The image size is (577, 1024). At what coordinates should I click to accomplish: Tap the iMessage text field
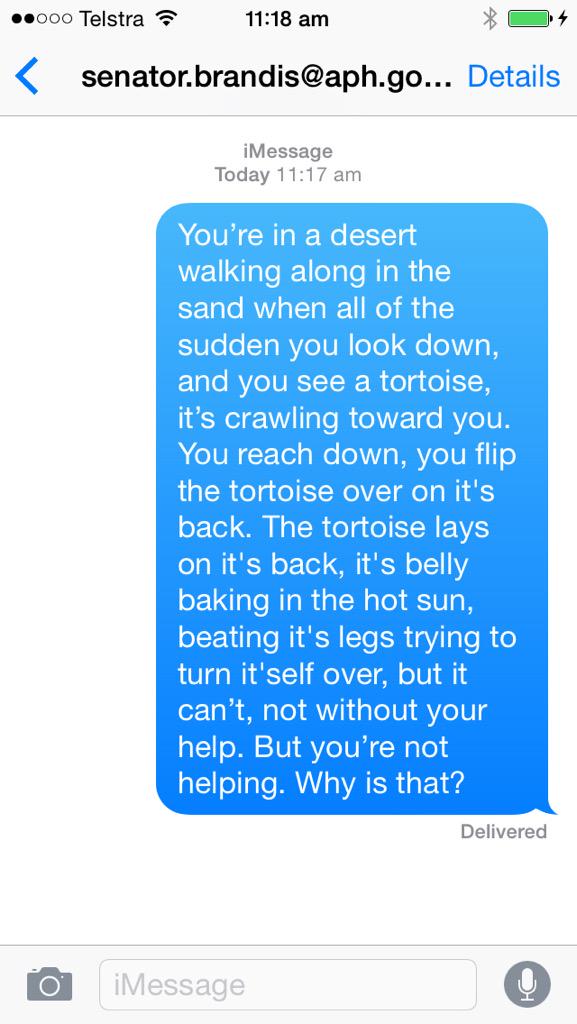coord(288,985)
